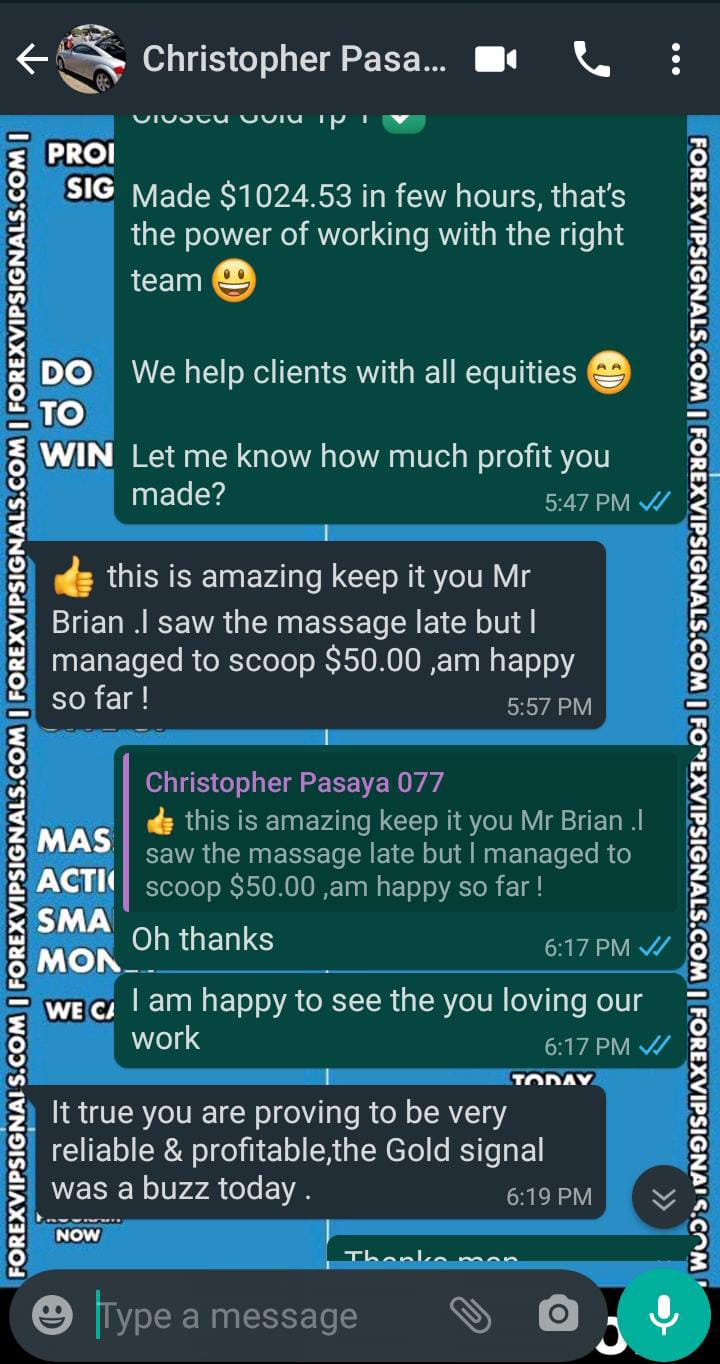
Task: Start a voice call with Christopher
Action: (x=591, y=60)
